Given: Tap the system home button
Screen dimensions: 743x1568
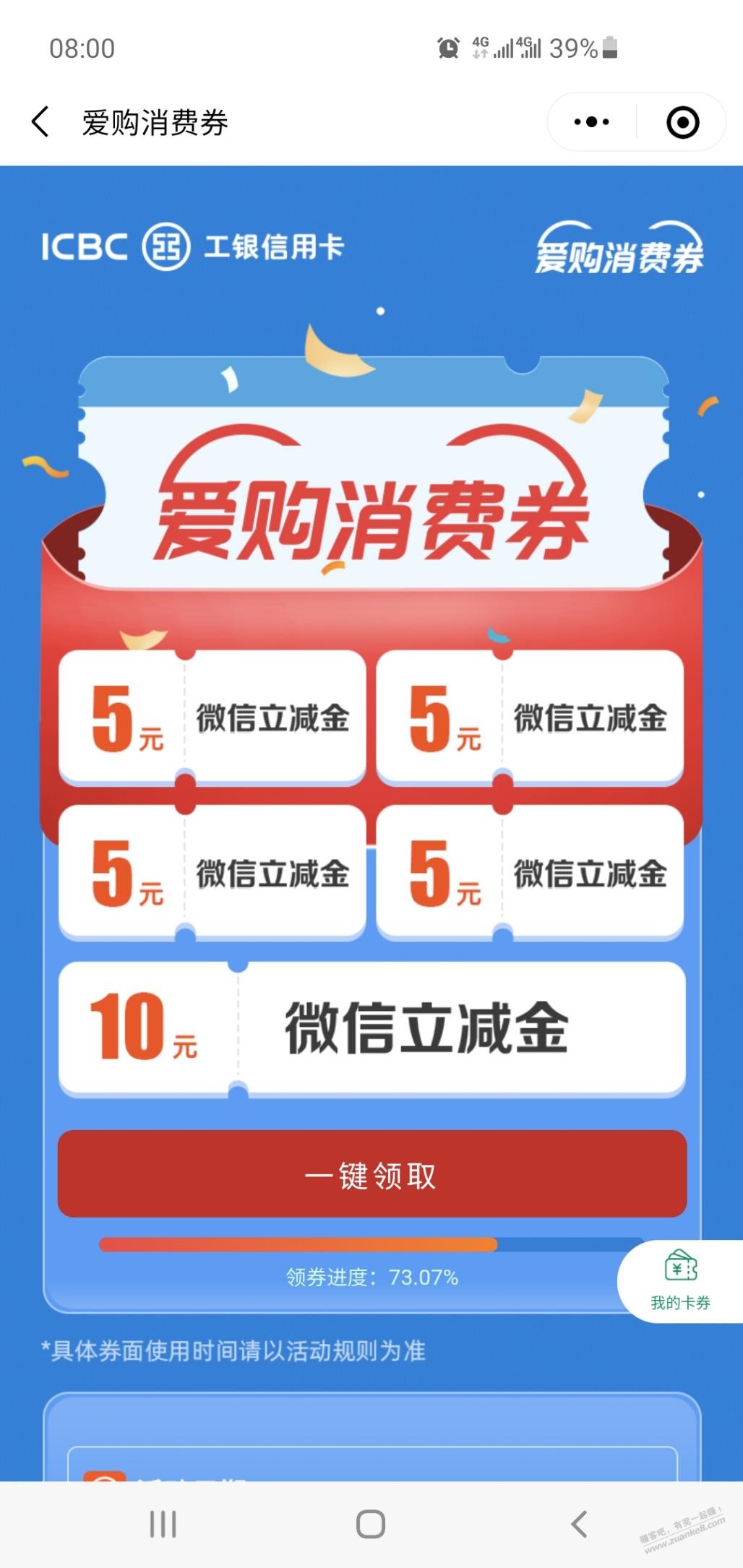Looking at the screenshot, I should tap(371, 1524).
